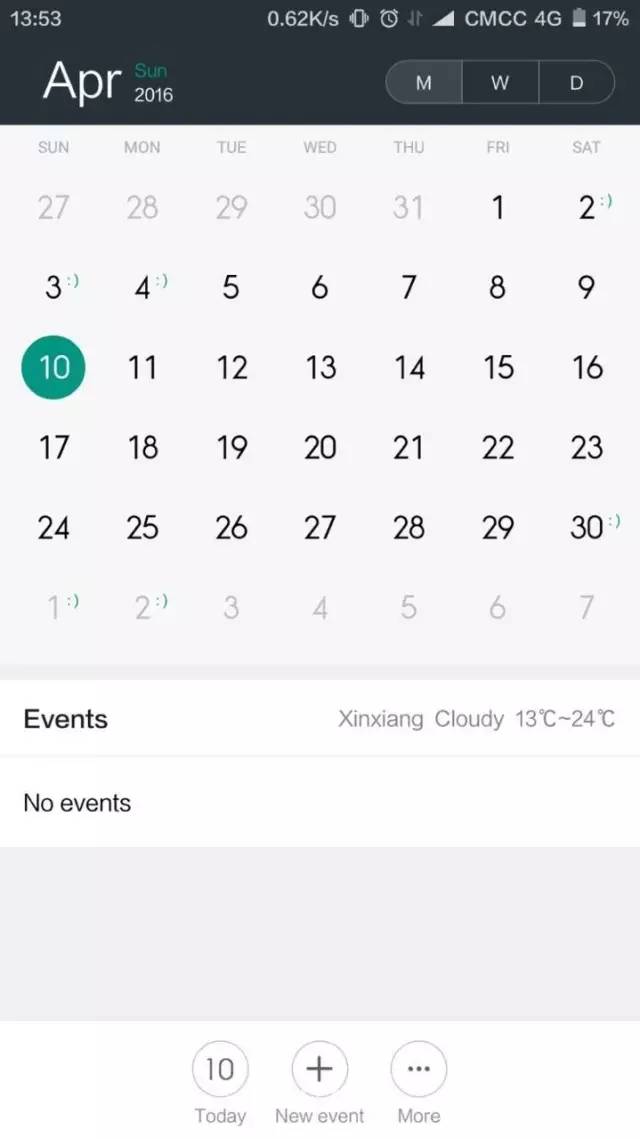Switch to the W week view

coord(500,83)
